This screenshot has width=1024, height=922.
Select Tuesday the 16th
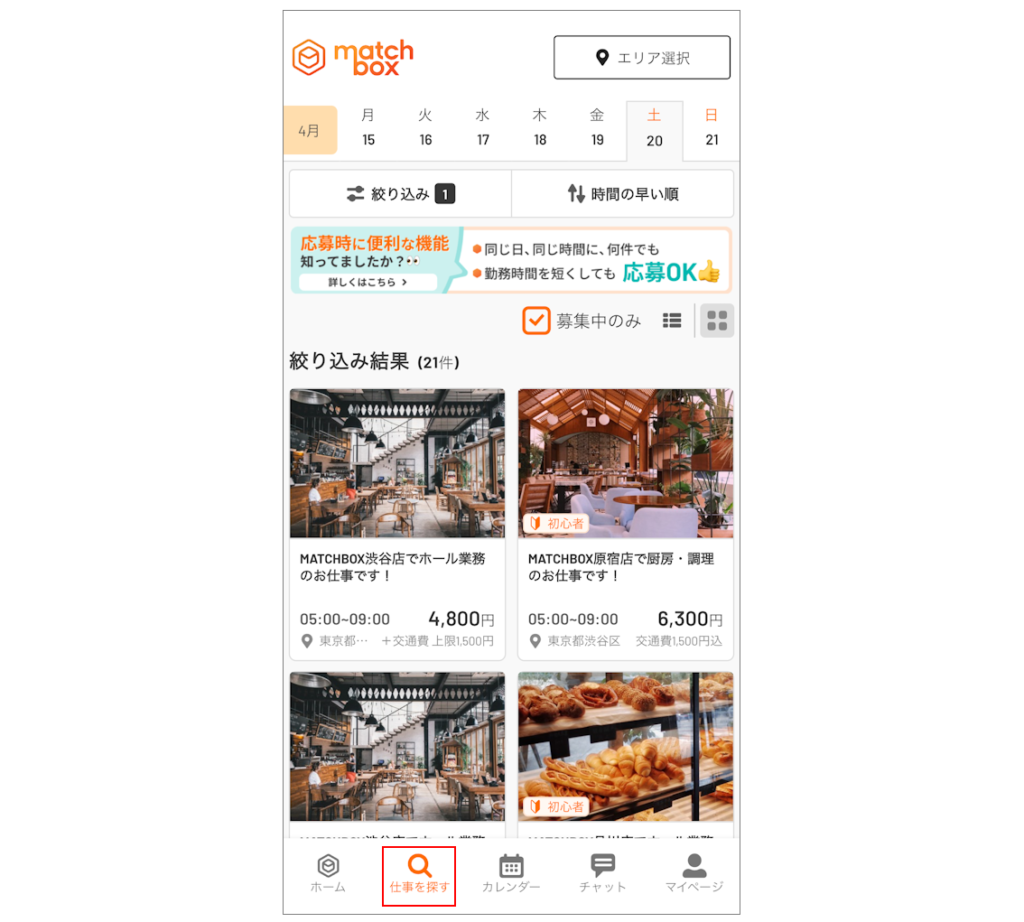[425, 128]
